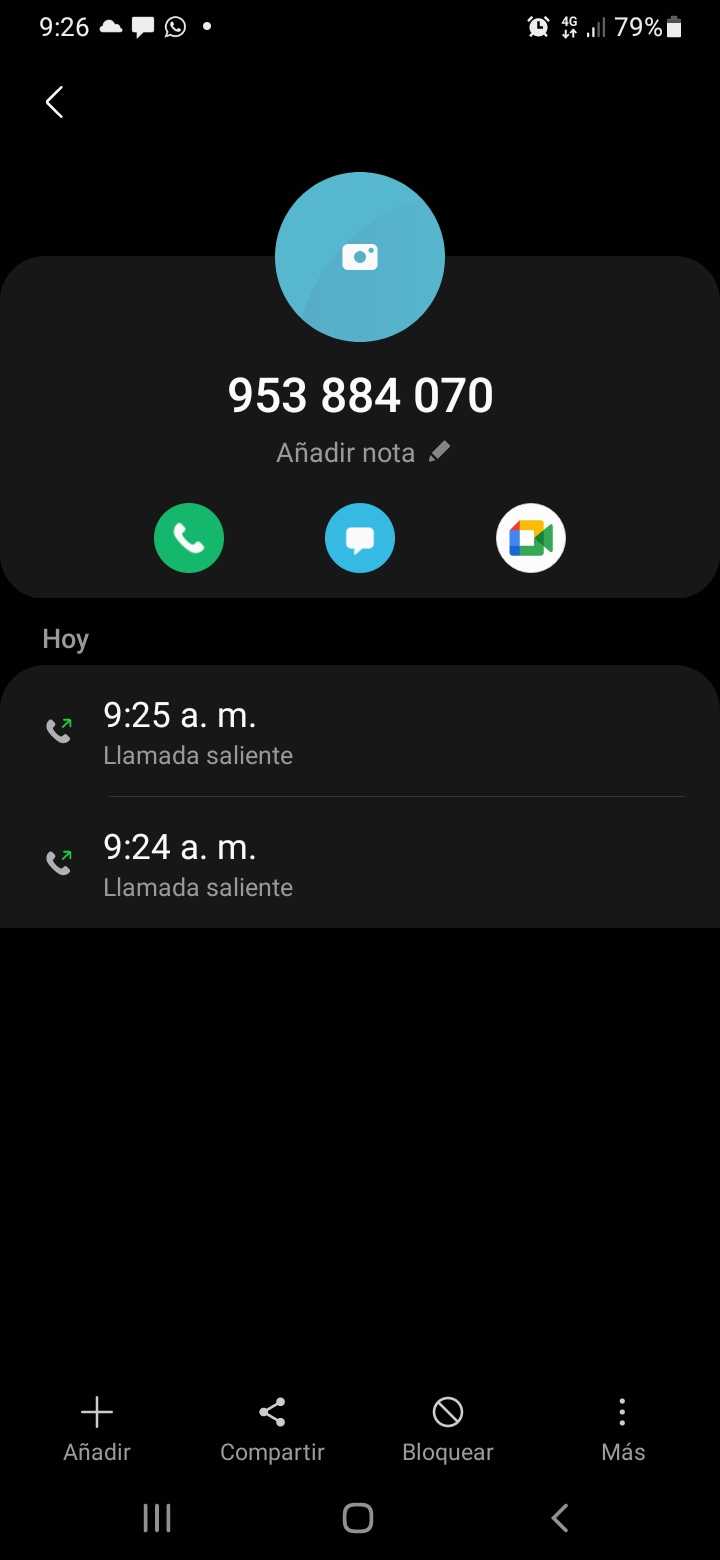Go back using the top-left arrow
Screen dimensions: 720x1560
[55, 102]
